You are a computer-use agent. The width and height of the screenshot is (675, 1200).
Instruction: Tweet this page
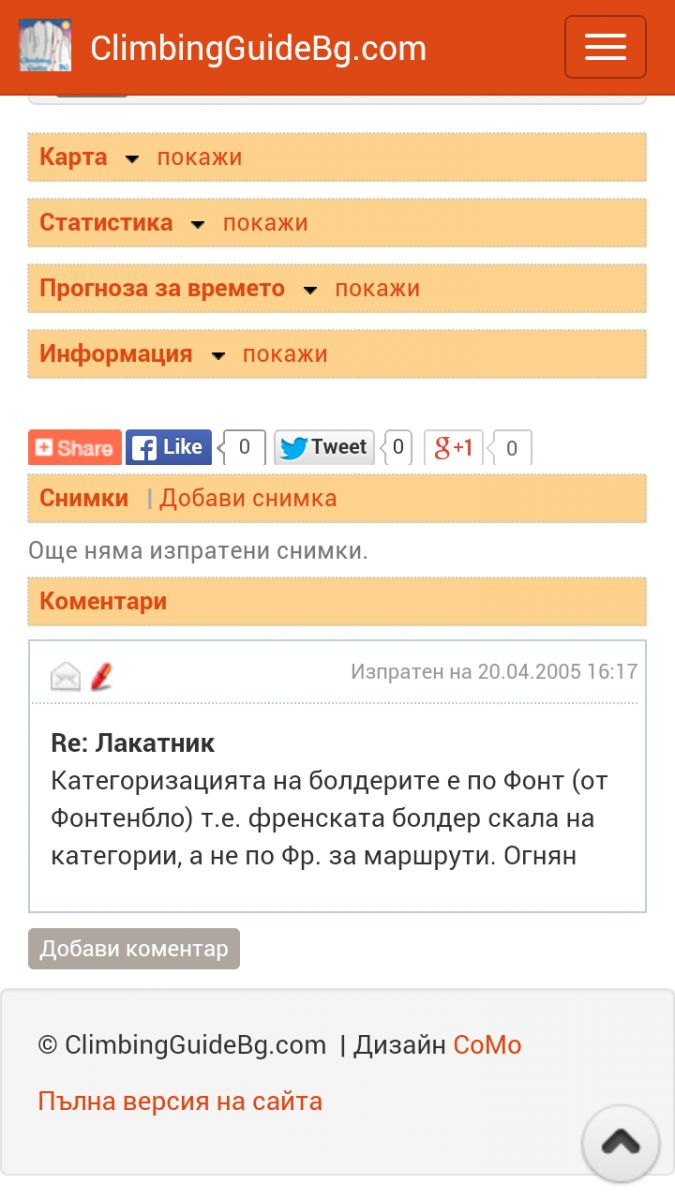[324, 447]
